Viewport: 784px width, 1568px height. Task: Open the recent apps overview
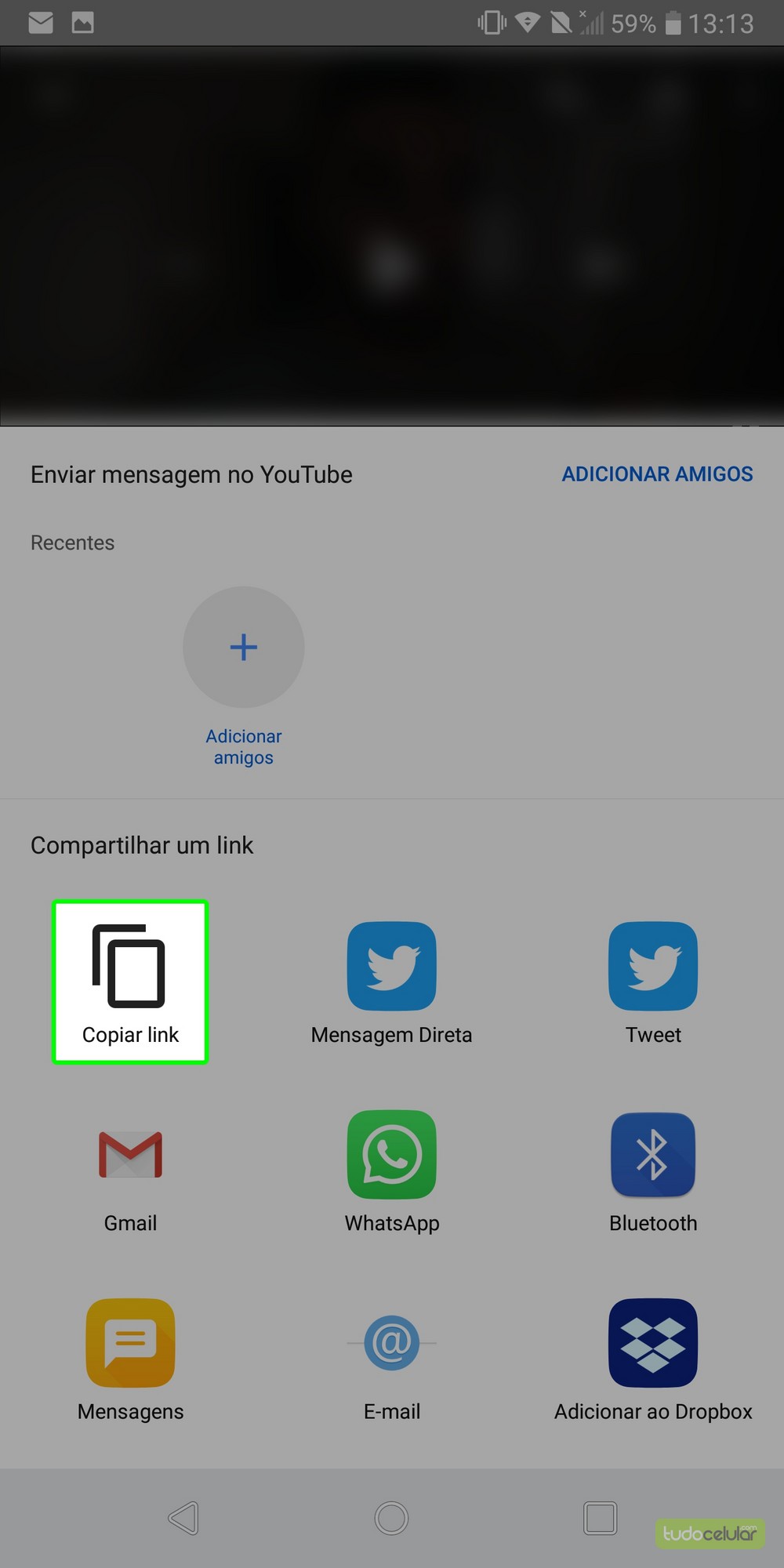point(600,1519)
